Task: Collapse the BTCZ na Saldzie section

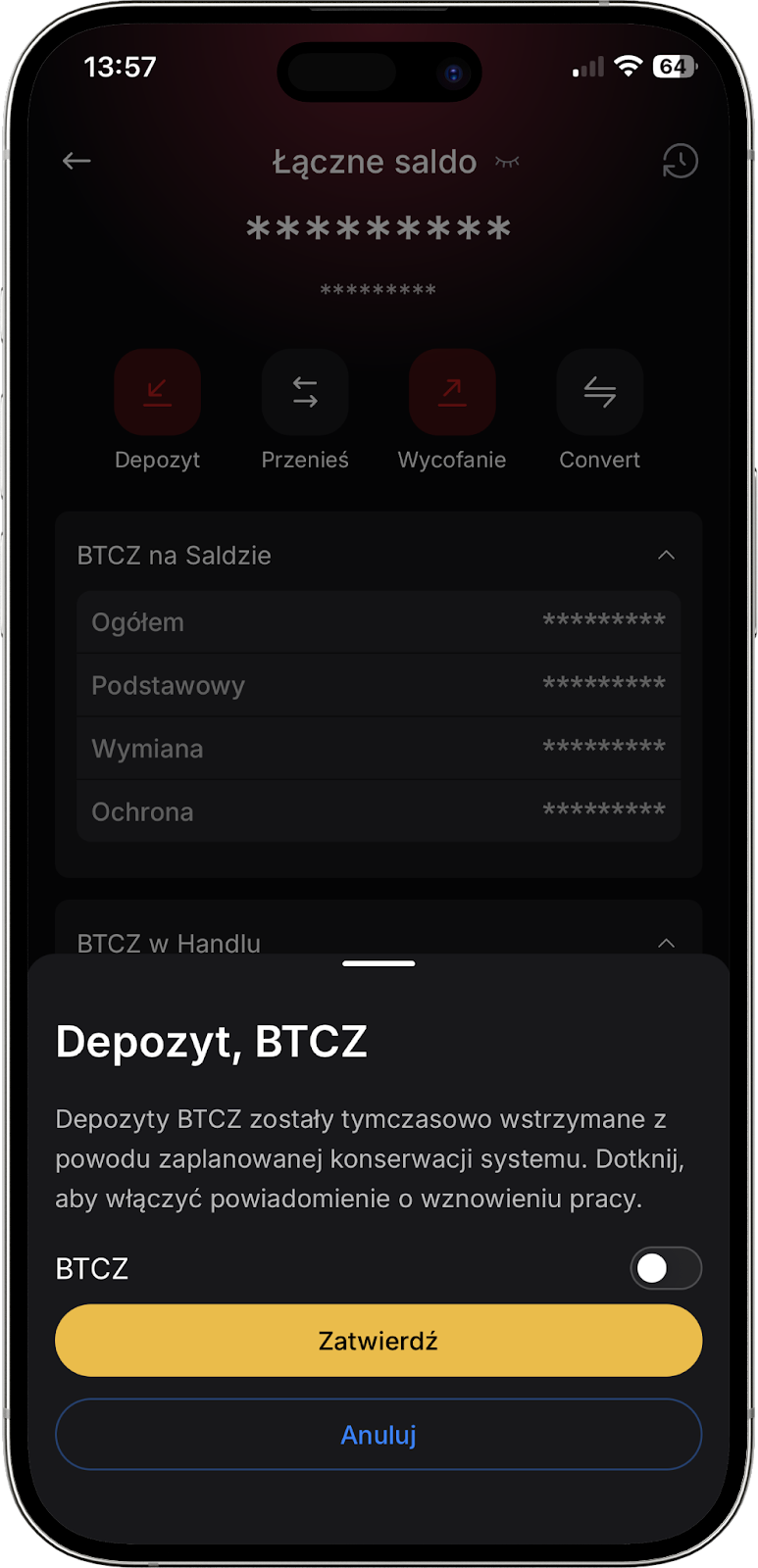Action: click(666, 556)
